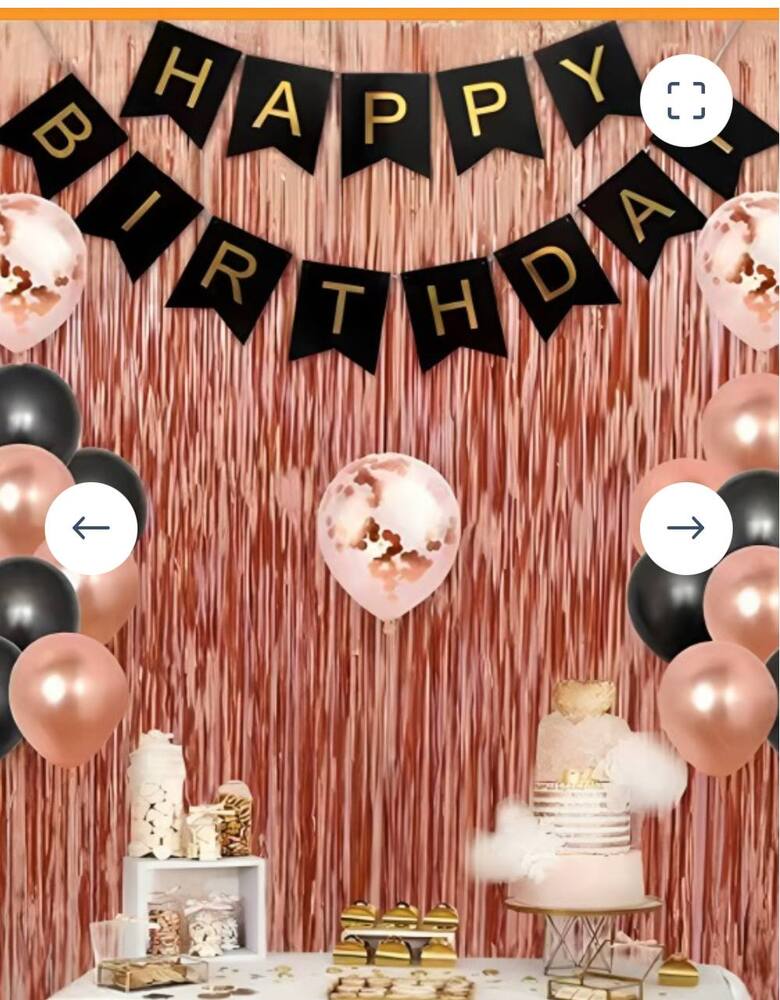Go to the previous product image
780x1000 pixels.
pos(91,528)
